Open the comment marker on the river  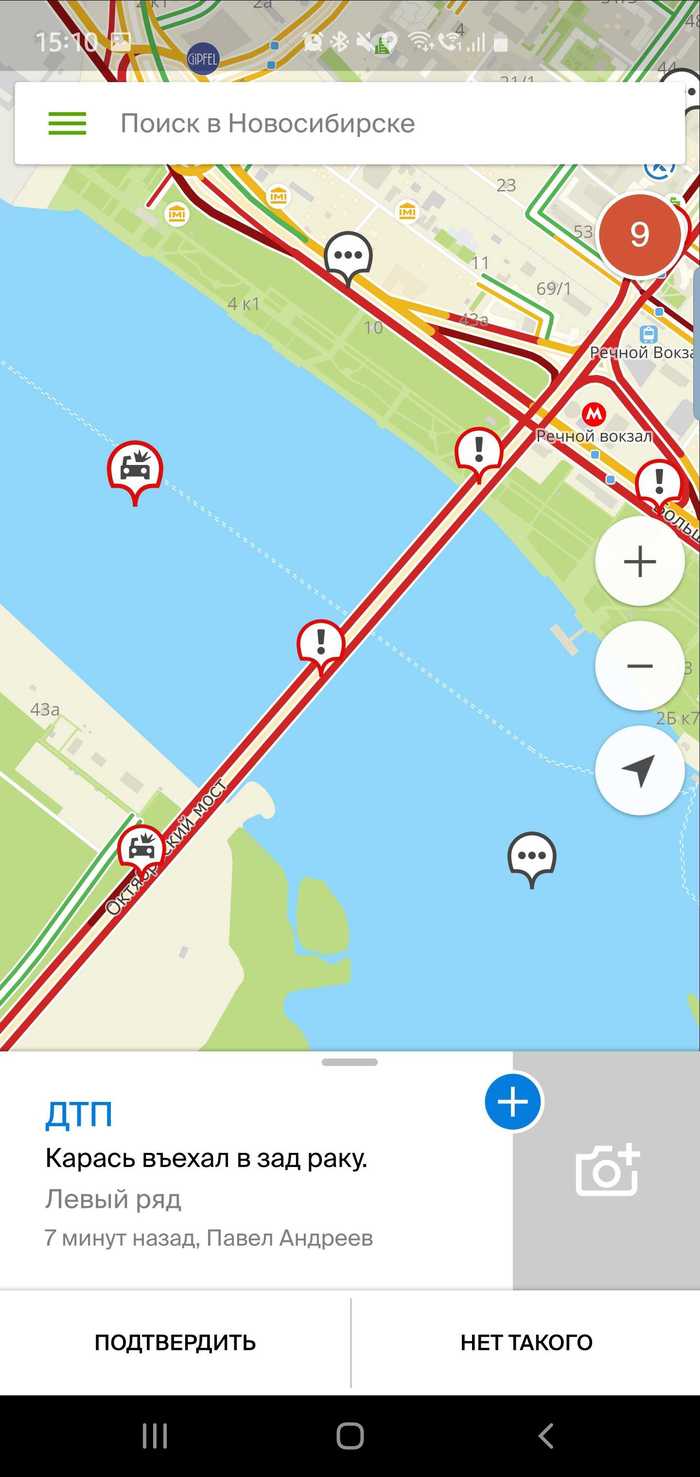coord(531,857)
